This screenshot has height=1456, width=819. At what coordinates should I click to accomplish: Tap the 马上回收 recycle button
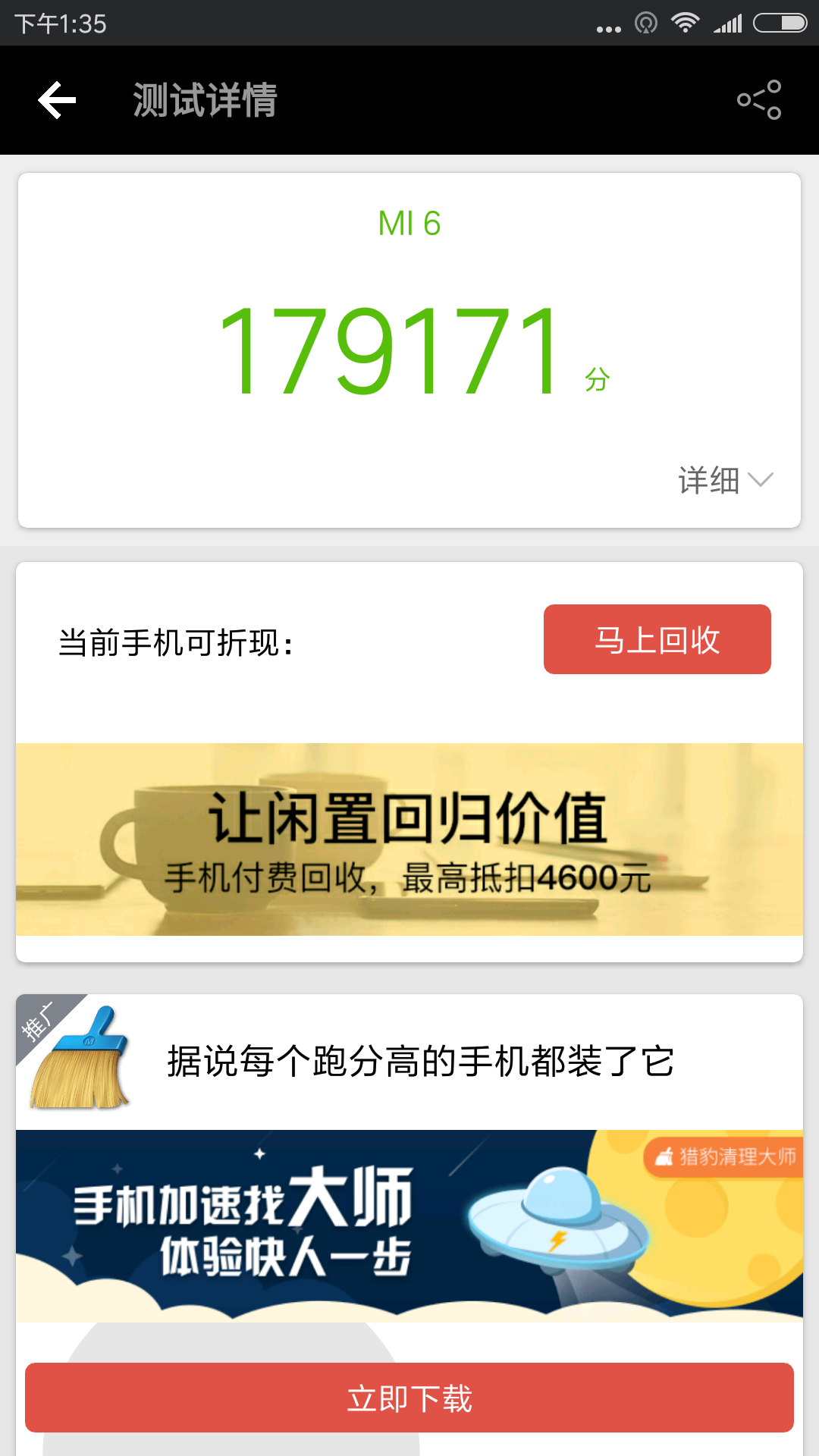tap(657, 639)
